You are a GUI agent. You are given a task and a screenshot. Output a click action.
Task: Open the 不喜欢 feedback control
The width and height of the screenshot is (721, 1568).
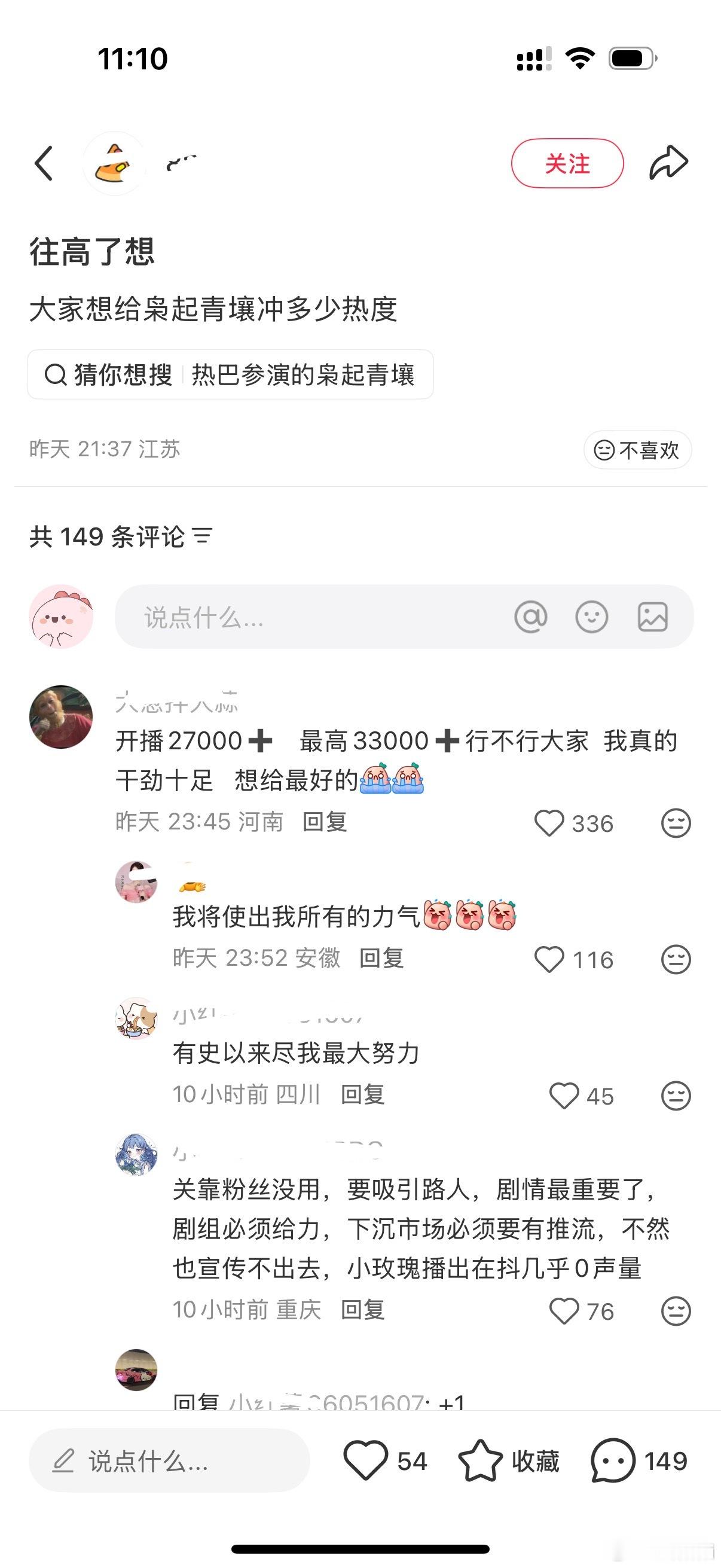(637, 450)
